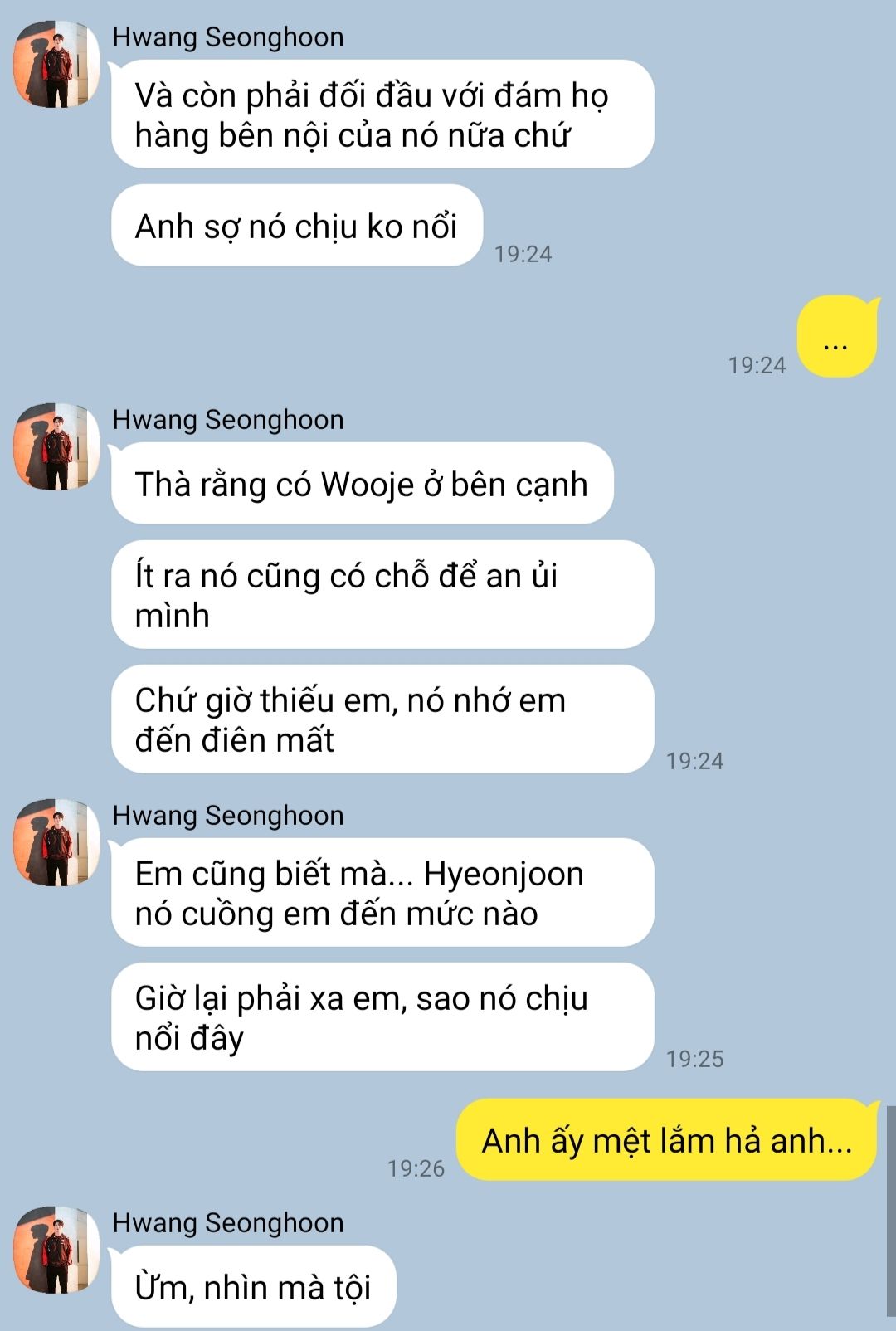View sender profile picture beside "Em cũng biết mà"
Screen dimensions: 896x1331
[x=56, y=843]
